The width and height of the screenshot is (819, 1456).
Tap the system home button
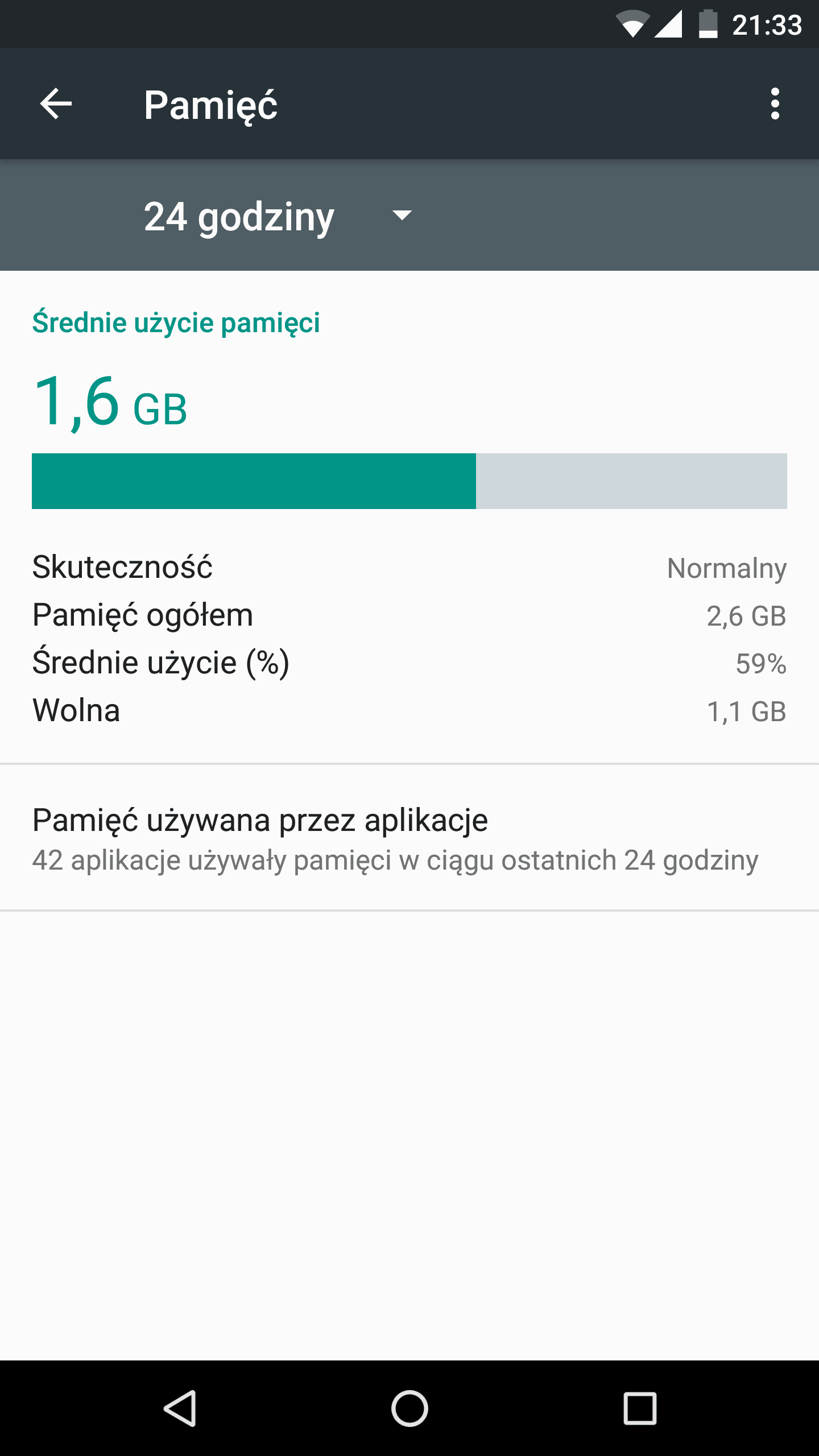[409, 1408]
